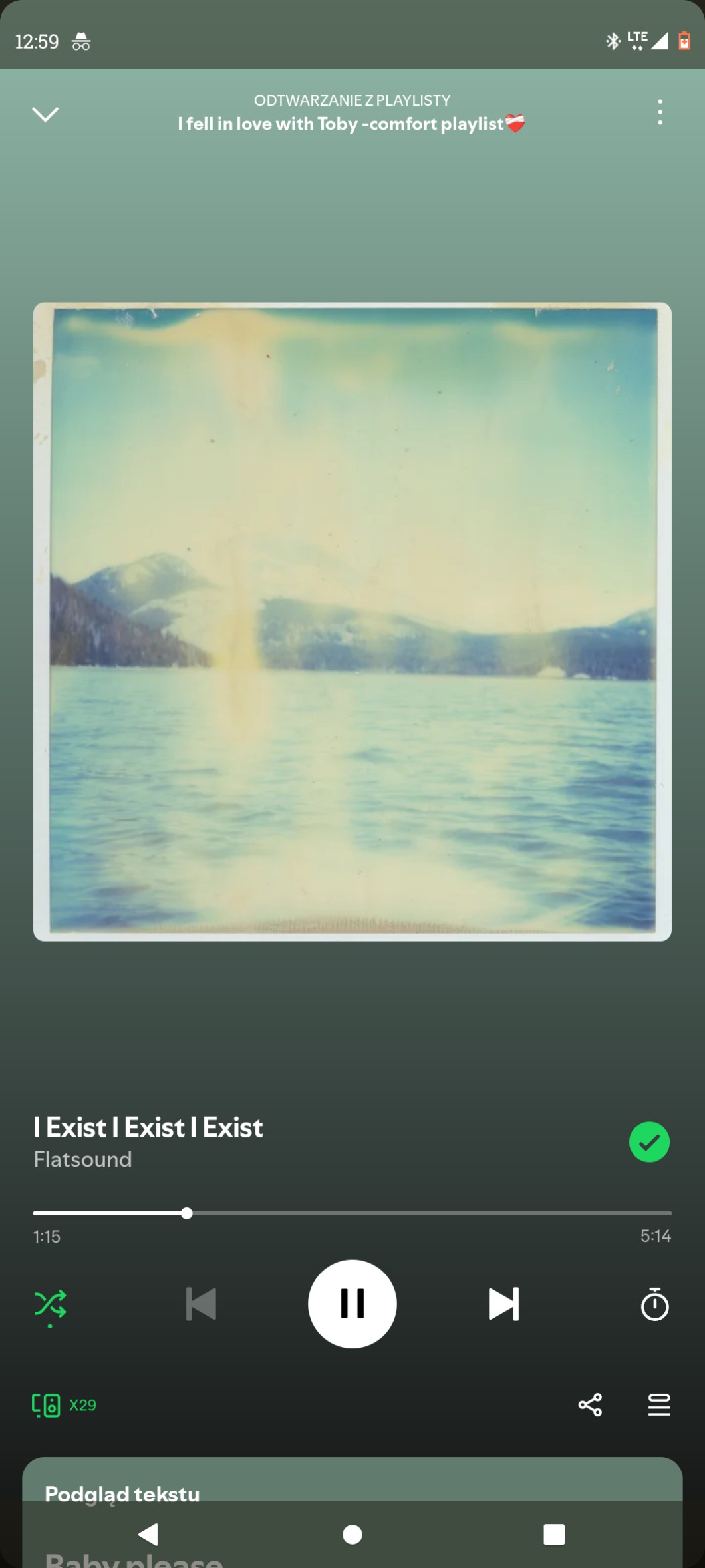Go to the system home screen
The width and height of the screenshot is (705, 1568).
[352, 1535]
